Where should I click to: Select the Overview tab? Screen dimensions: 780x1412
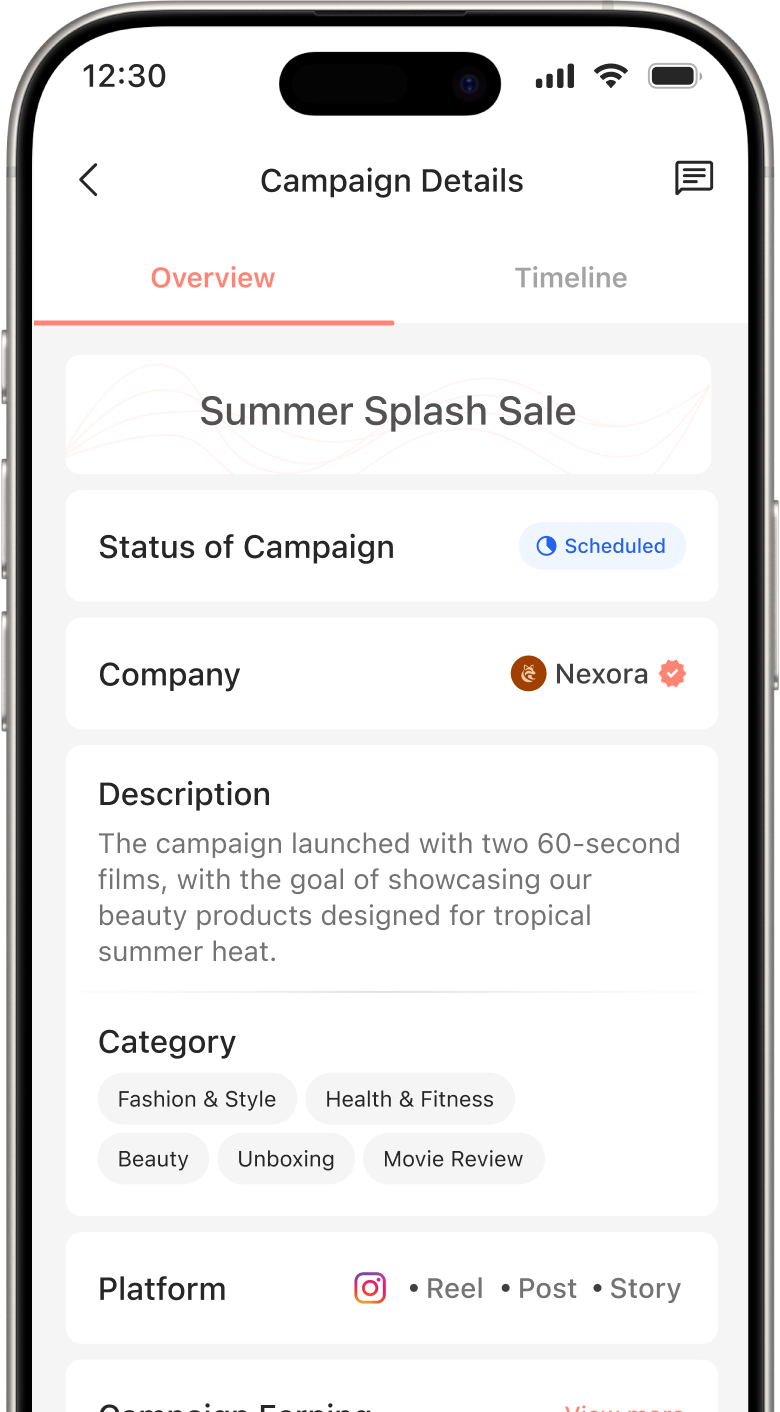pyautogui.click(x=213, y=278)
